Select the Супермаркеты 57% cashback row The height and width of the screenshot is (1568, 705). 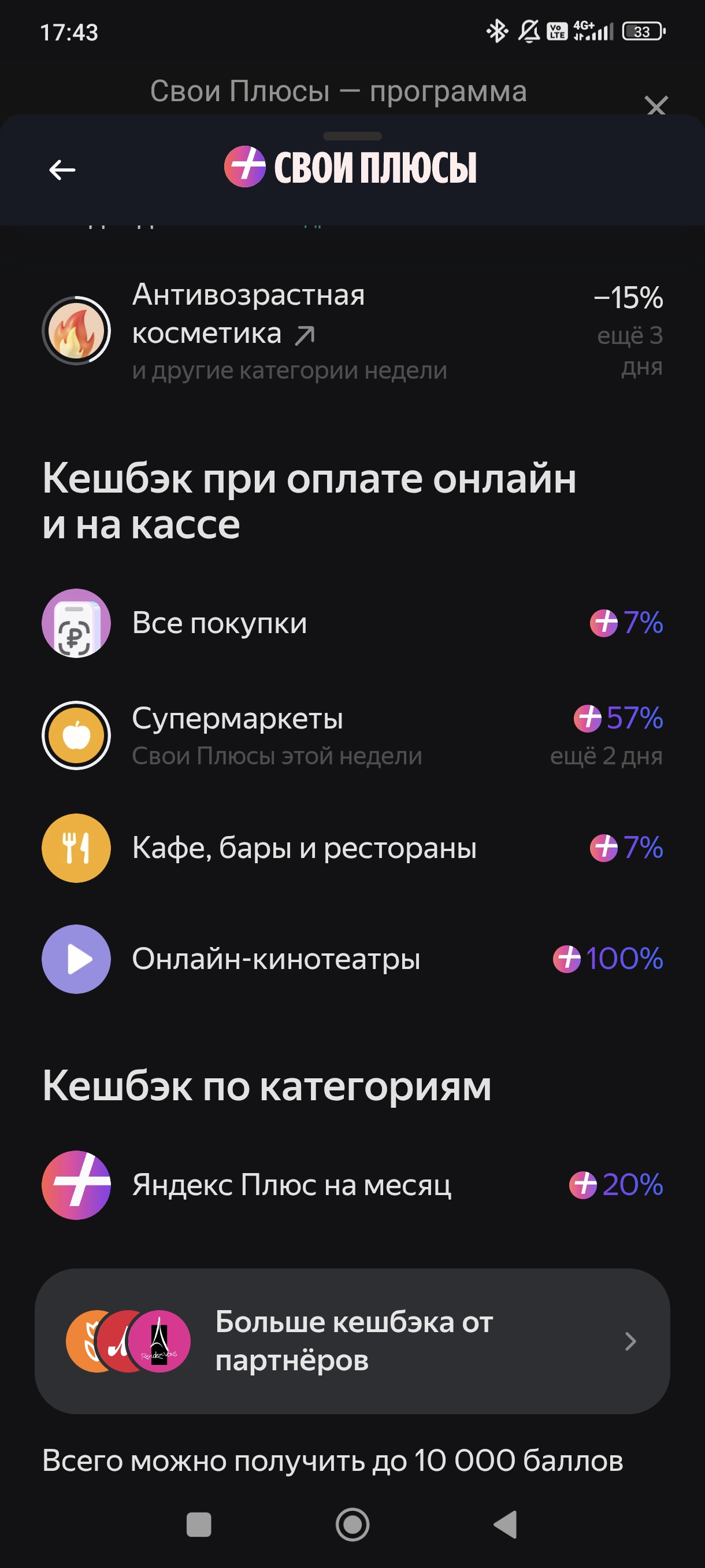pos(351,735)
